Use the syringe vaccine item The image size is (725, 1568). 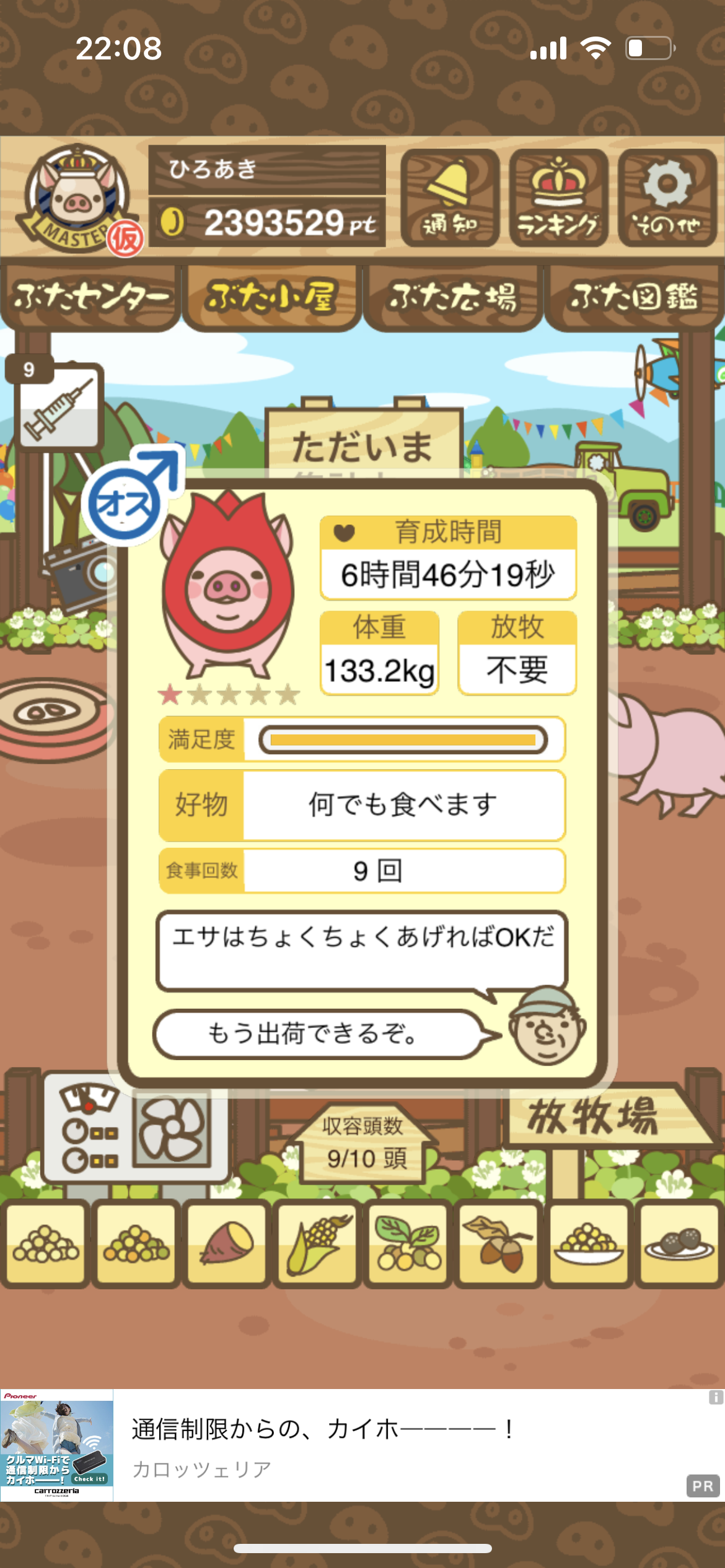[x=59, y=406]
